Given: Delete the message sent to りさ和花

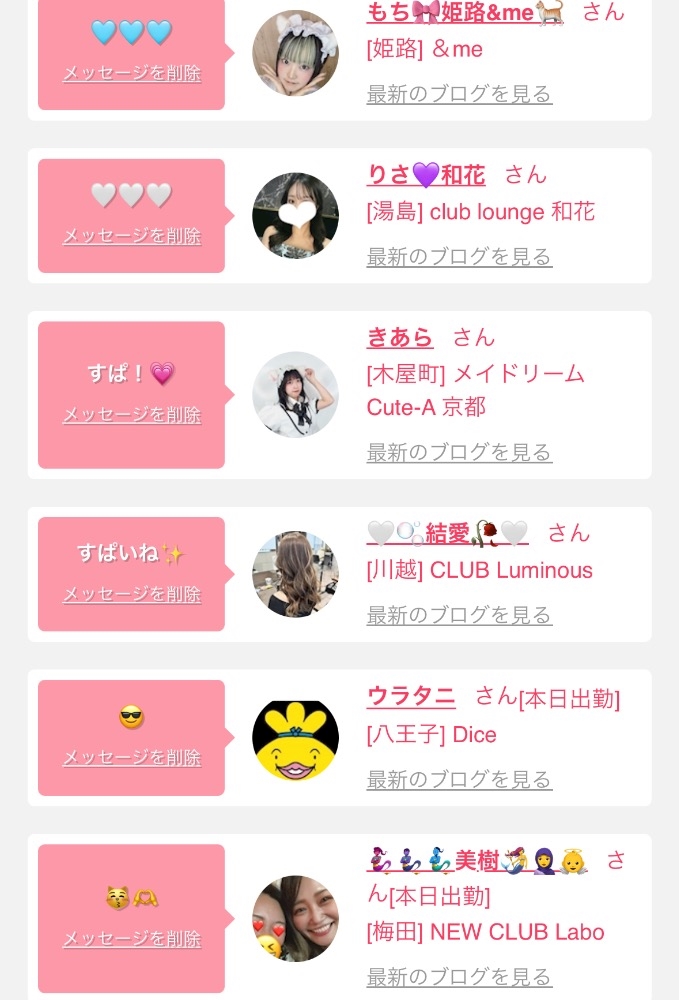Looking at the screenshot, I should tap(132, 236).
